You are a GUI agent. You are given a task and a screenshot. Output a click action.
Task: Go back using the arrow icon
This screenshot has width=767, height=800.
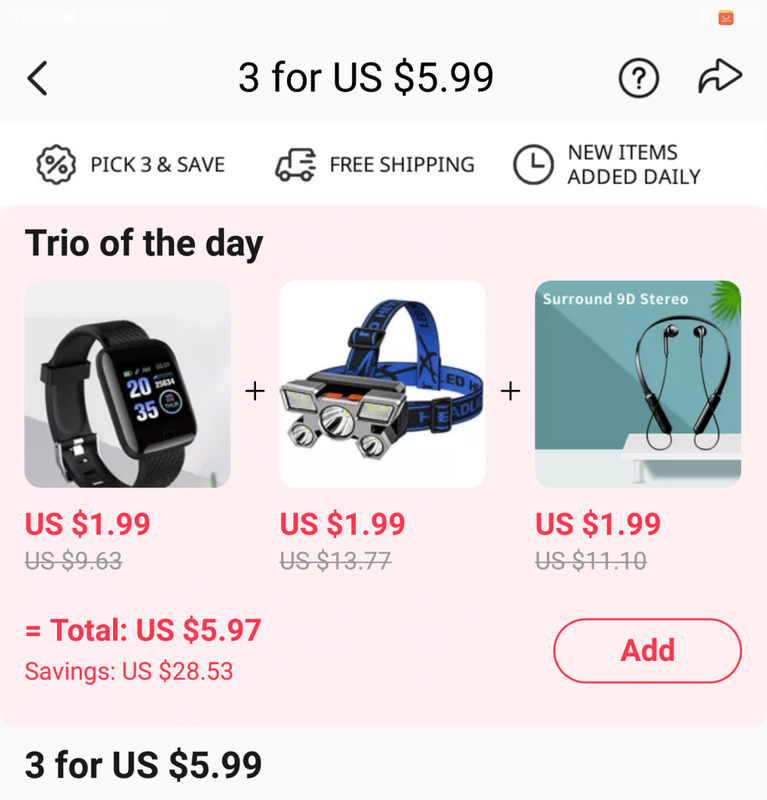pos(37,78)
